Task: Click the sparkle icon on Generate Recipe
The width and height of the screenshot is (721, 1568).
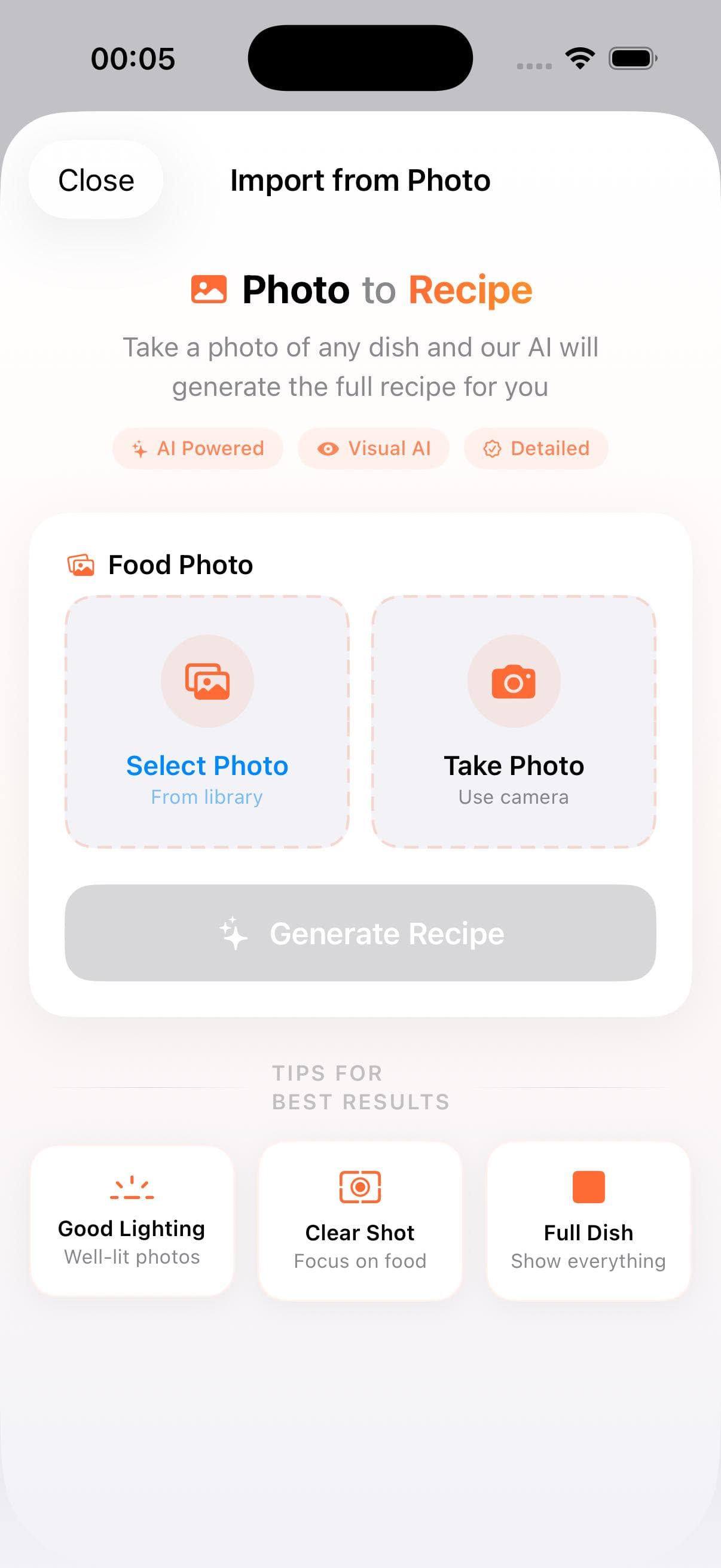Action: (x=233, y=932)
